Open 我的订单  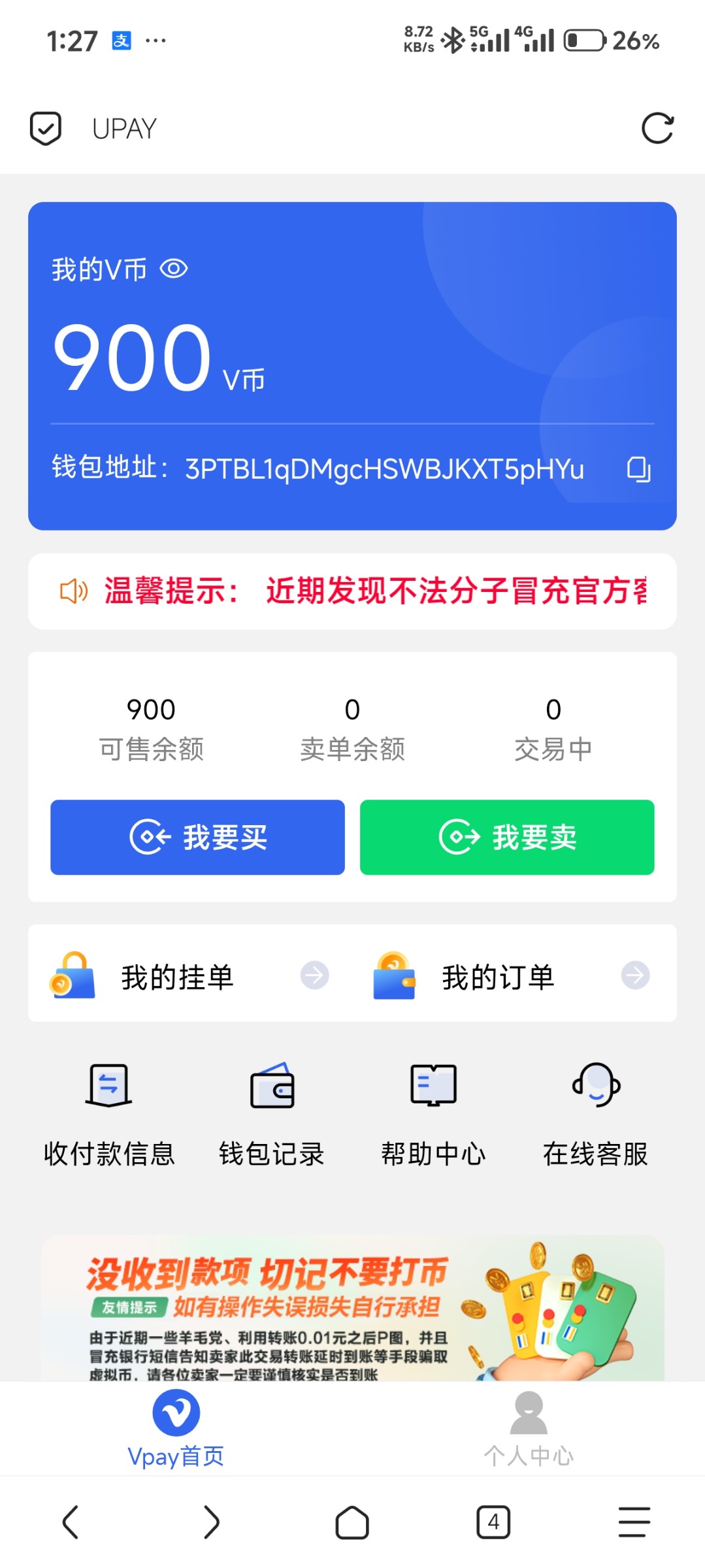pos(511,976)
